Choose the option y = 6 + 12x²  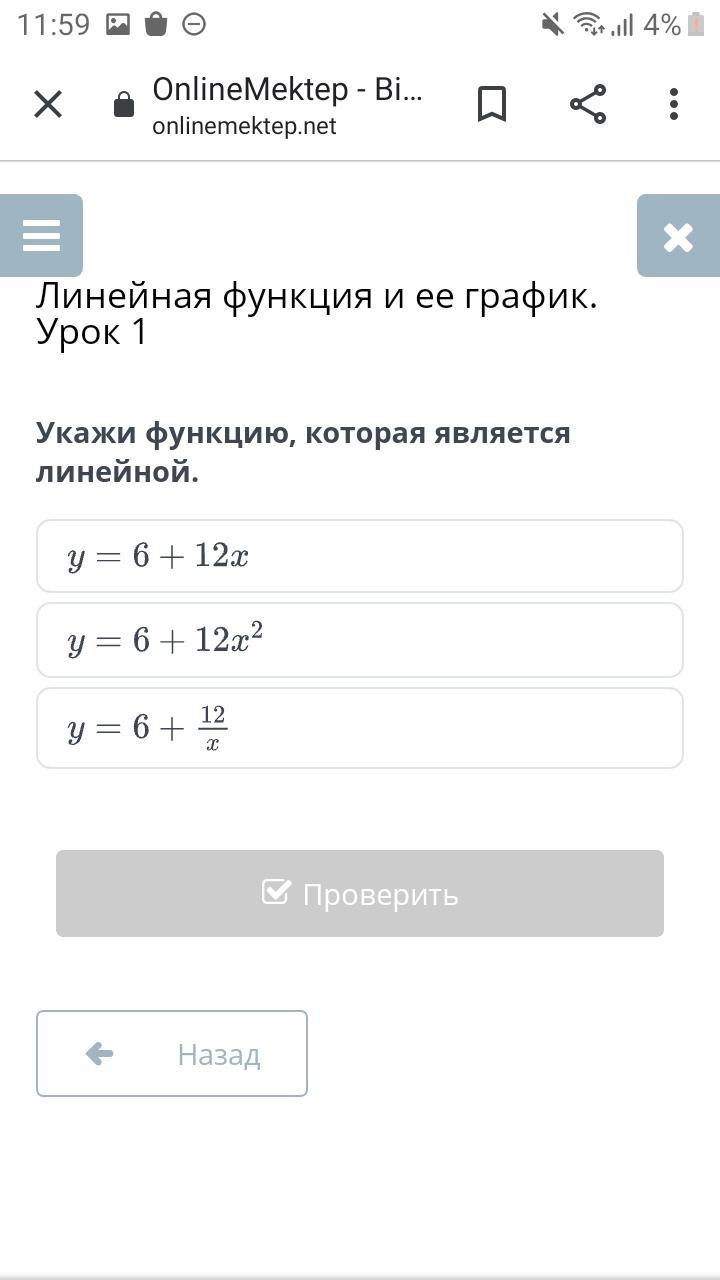[x=360, y=640]
